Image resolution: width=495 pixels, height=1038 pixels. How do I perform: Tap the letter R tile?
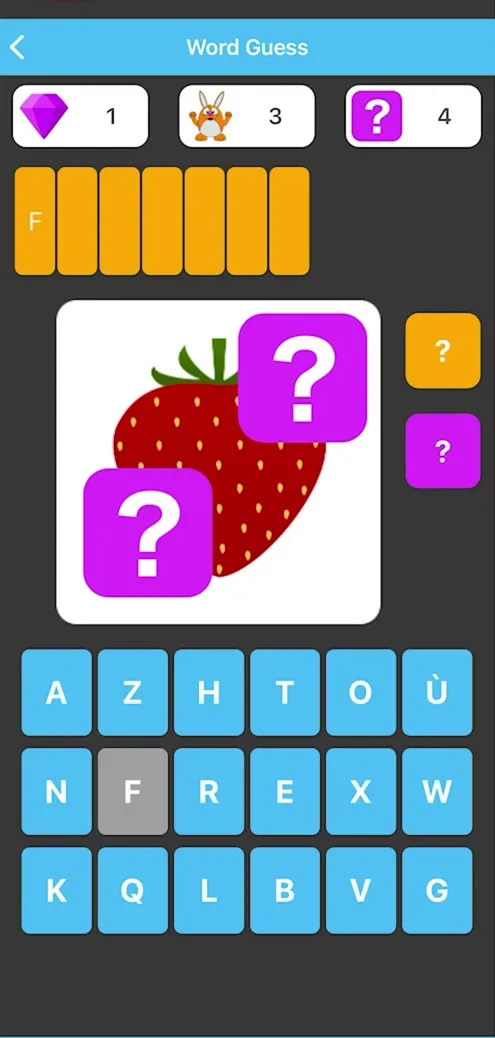coord(208,792)
